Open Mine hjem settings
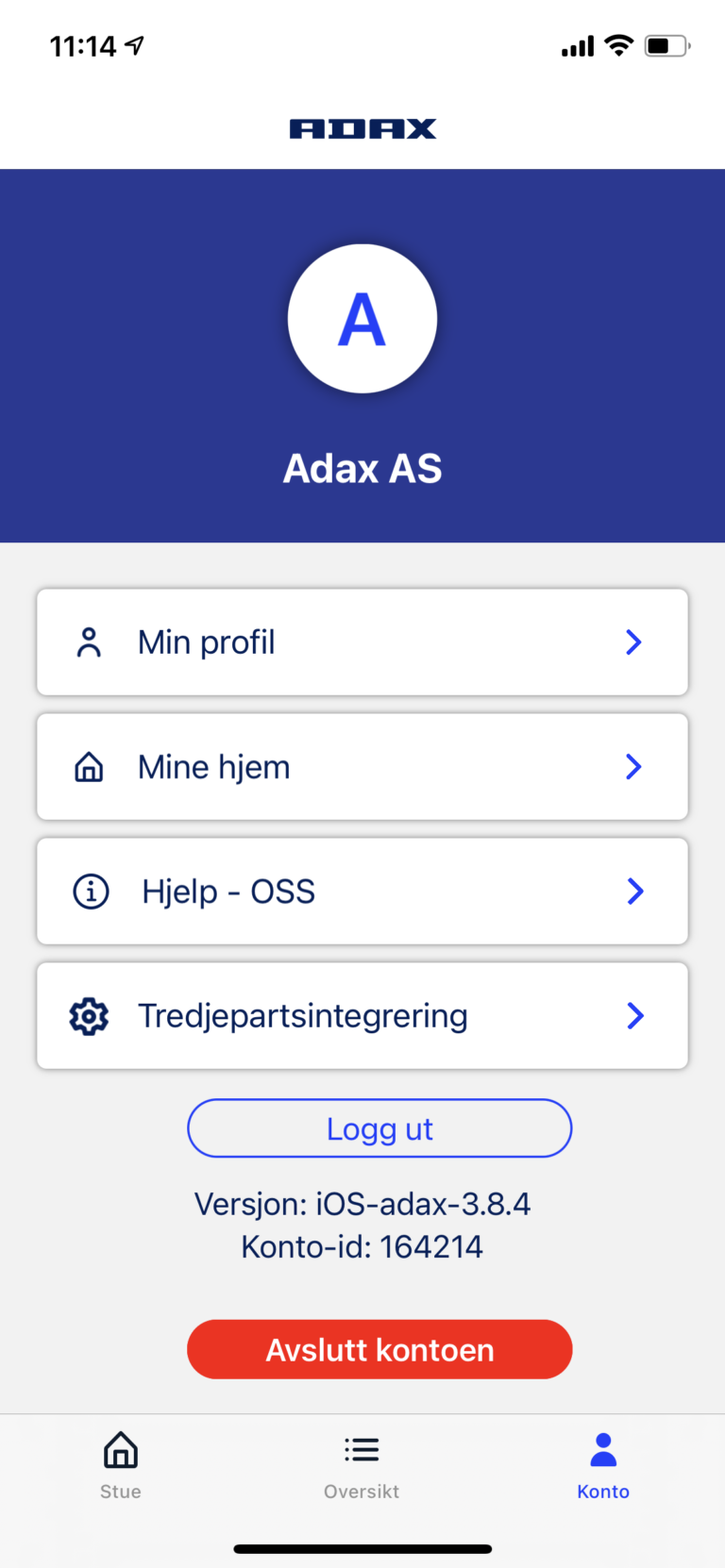Viewport: 725px width, 1568px height. pyautogui.click(x=362, y=767)
